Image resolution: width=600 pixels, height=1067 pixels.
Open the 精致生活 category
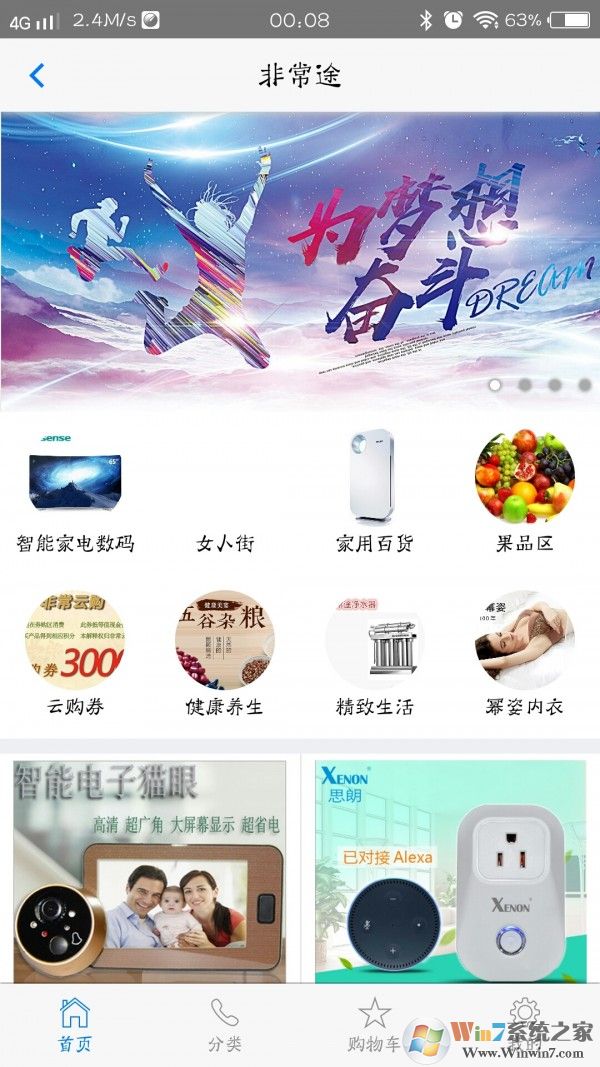[x=374, y=652]
